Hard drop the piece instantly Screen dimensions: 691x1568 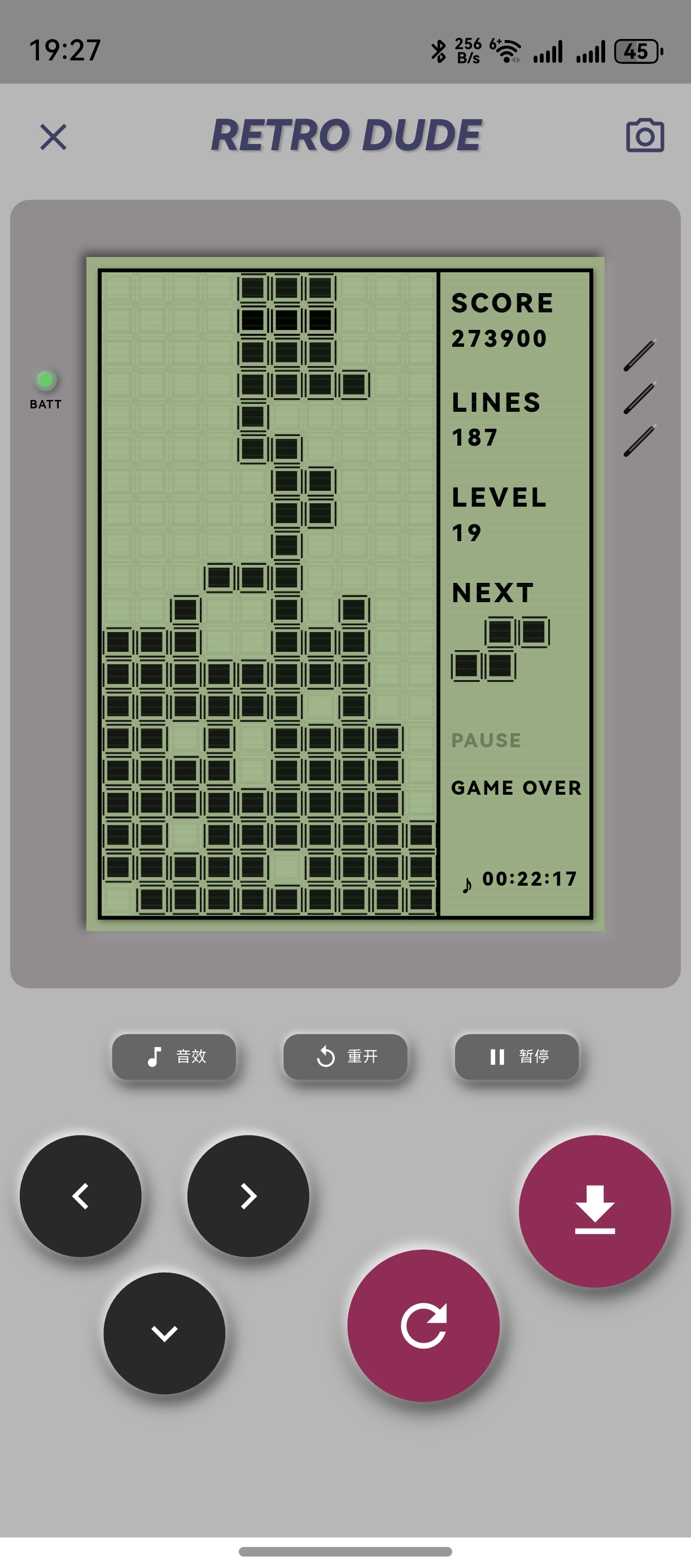pyautogui.click(x=595, y=1210)
